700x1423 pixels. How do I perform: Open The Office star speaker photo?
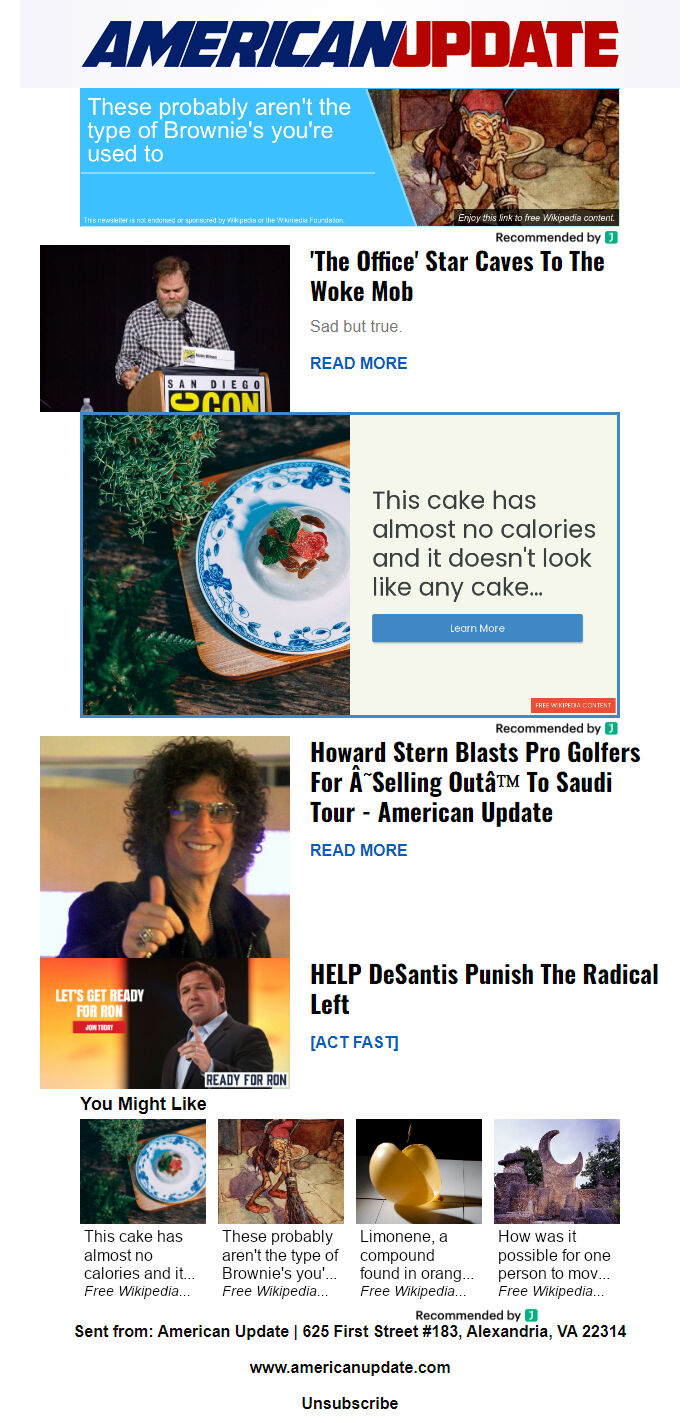[165, 328]
